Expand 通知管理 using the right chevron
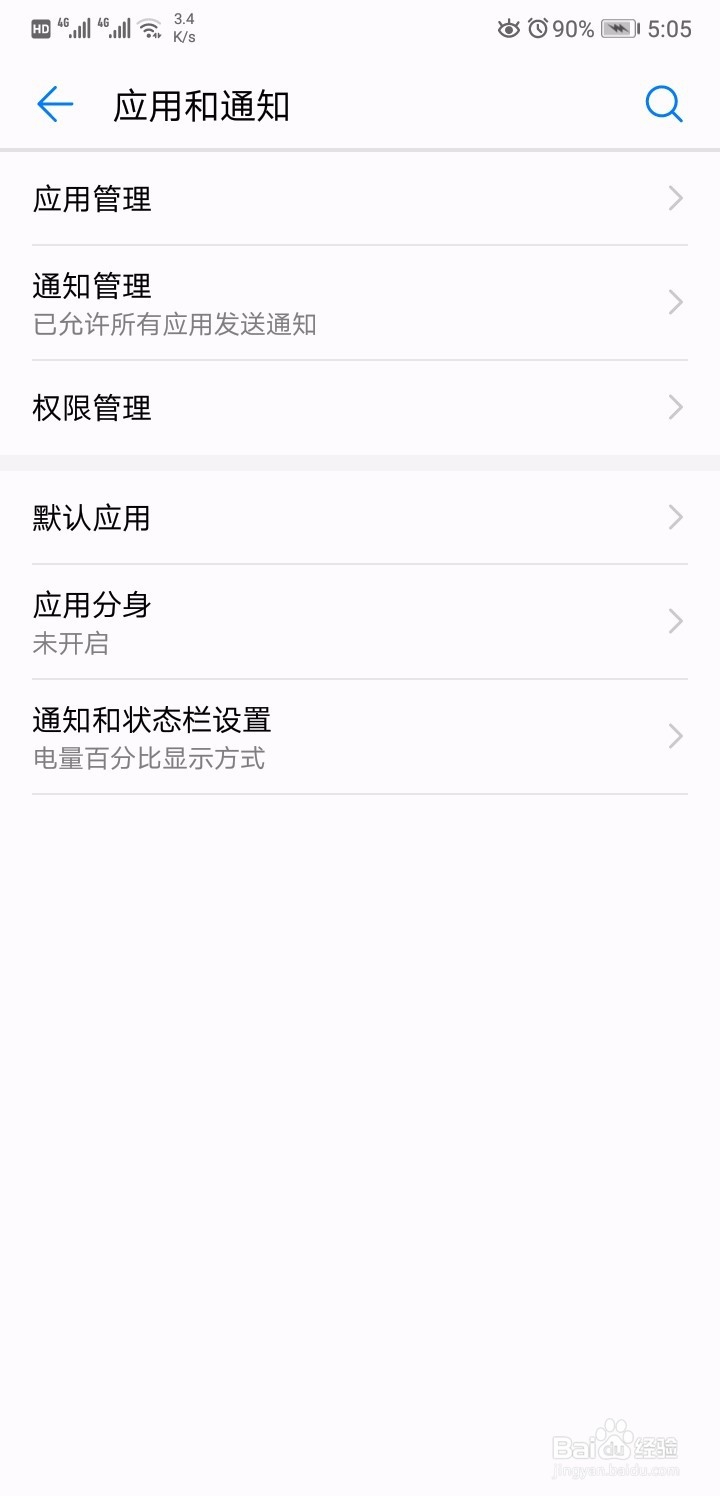The height and width of the screenshot is (1496, 720). point(674,302)
